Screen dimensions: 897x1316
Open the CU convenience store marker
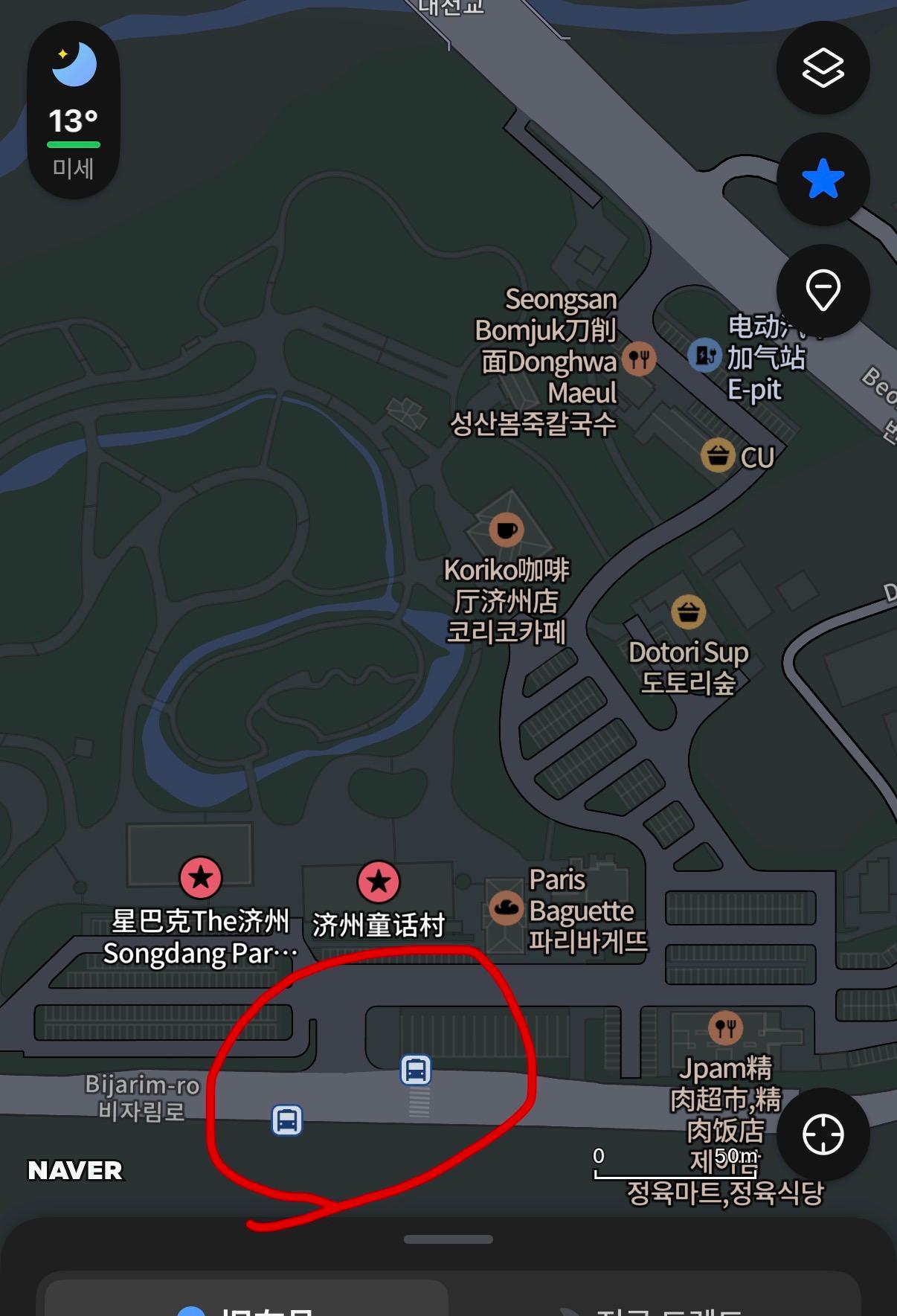point(718,455)
